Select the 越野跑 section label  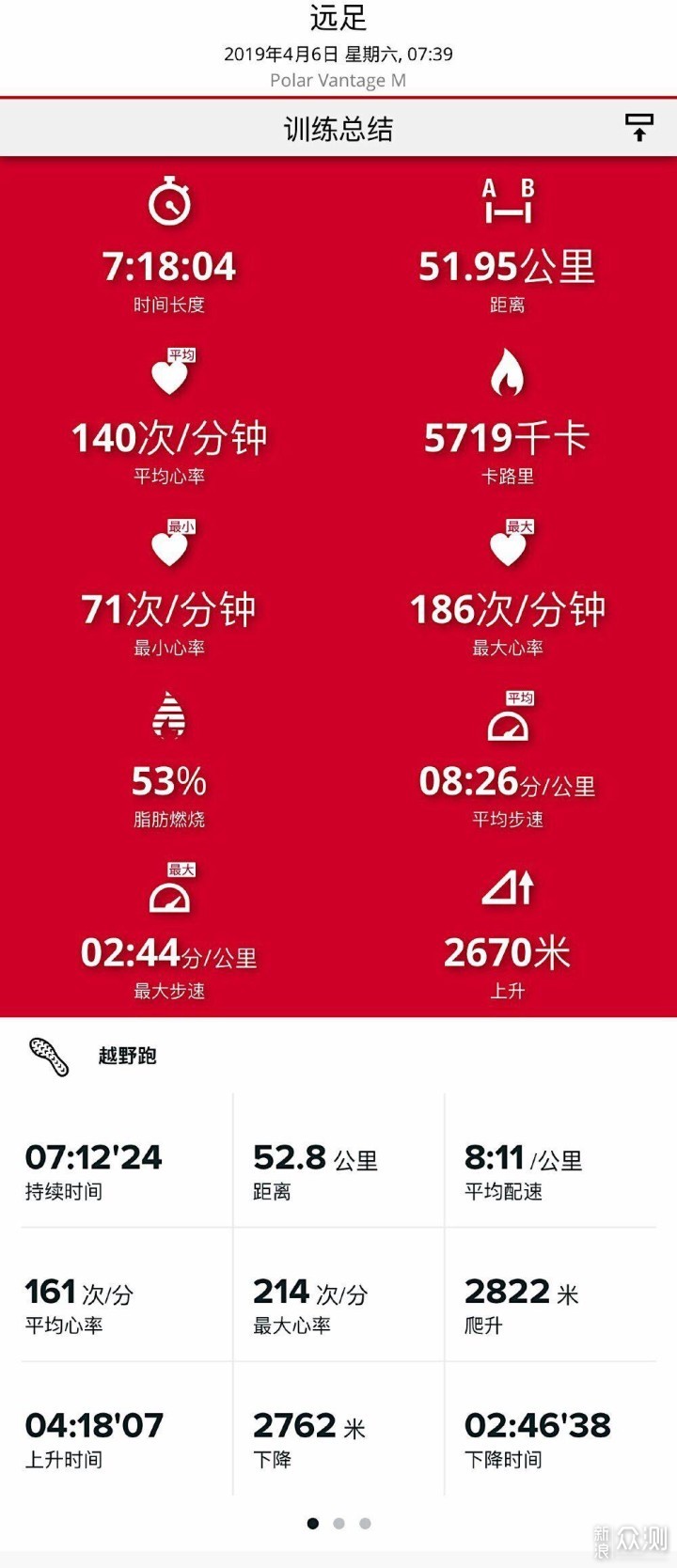click(126, 1056)
